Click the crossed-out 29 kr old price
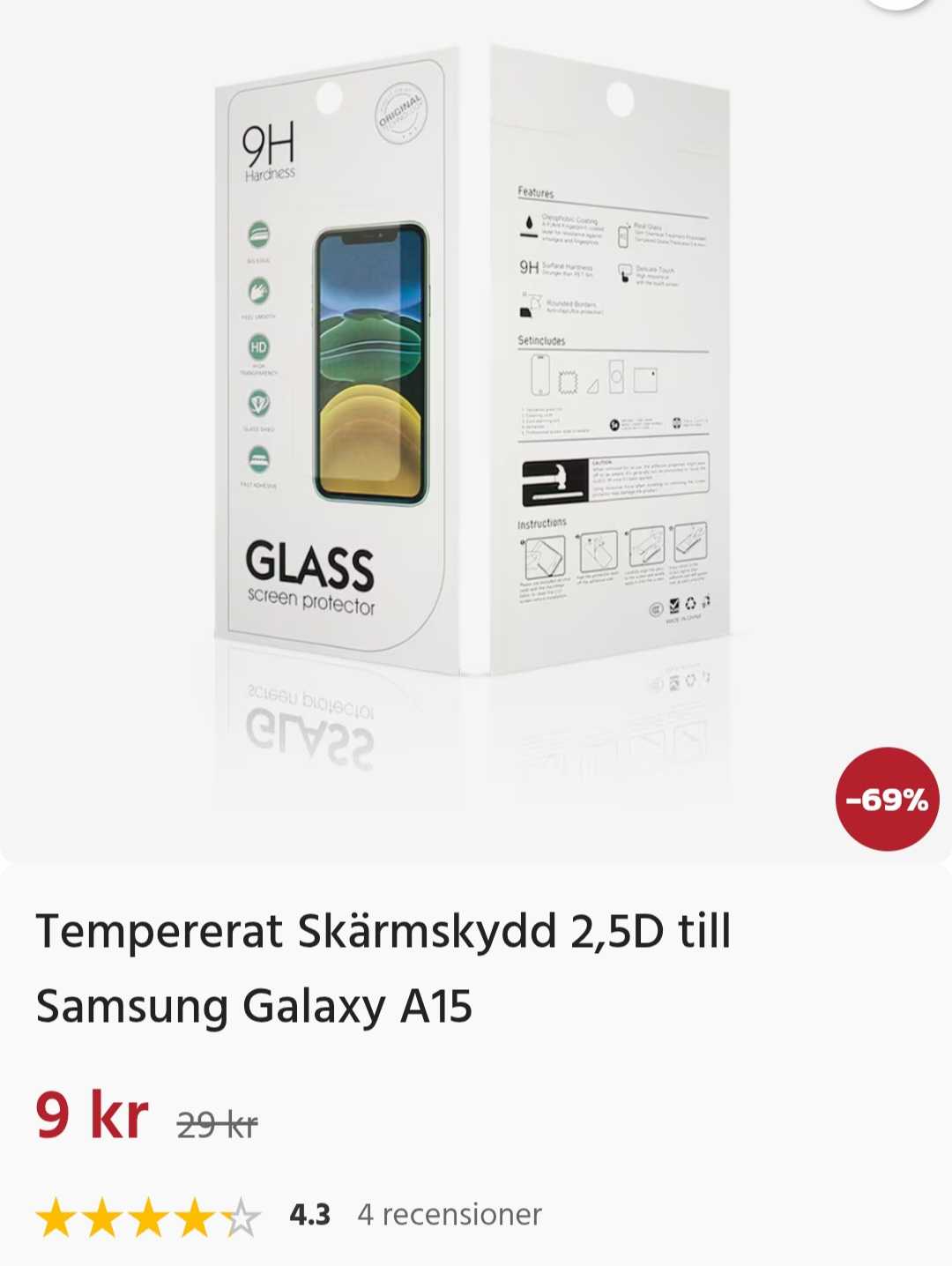952x1266 pixels. coord(217,1122)
